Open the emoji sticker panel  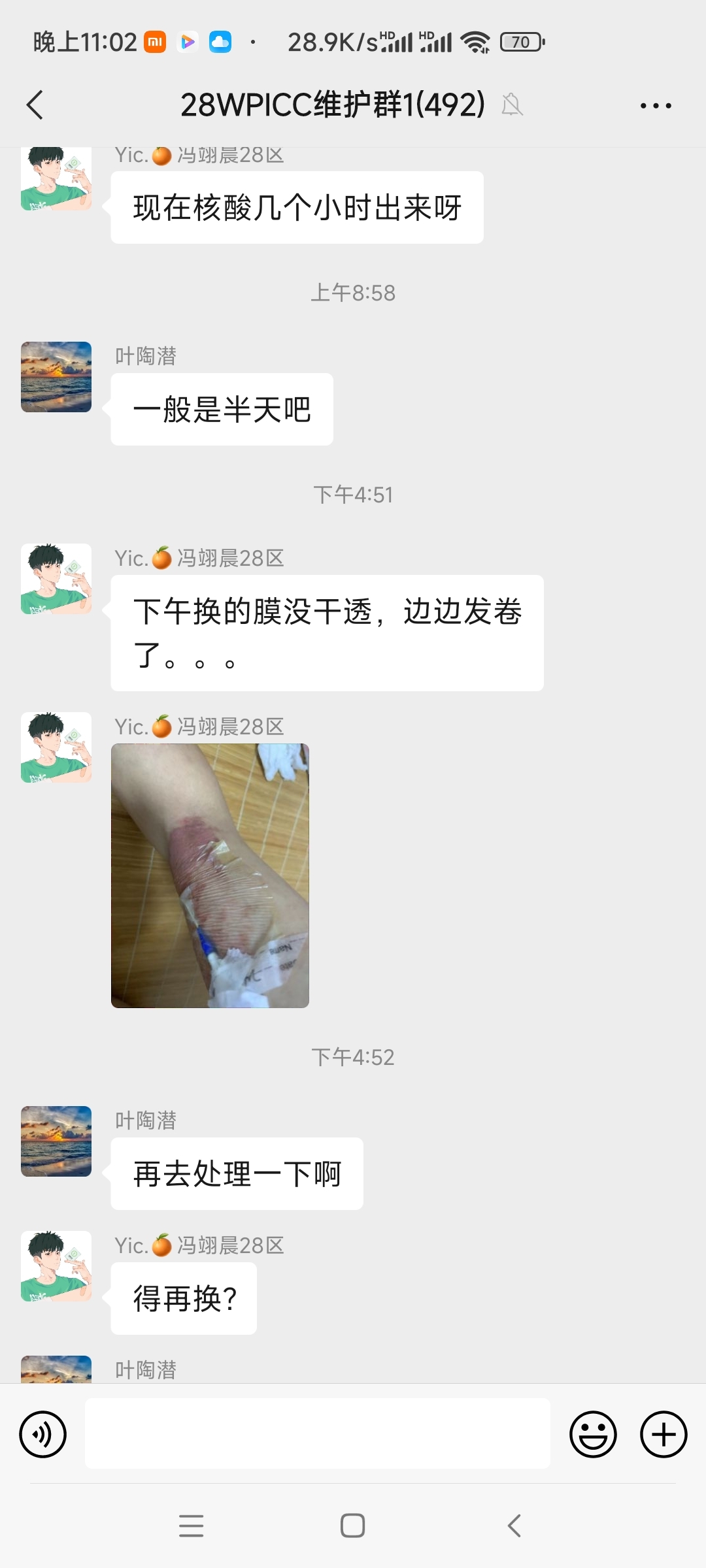tap(593, 1435)
